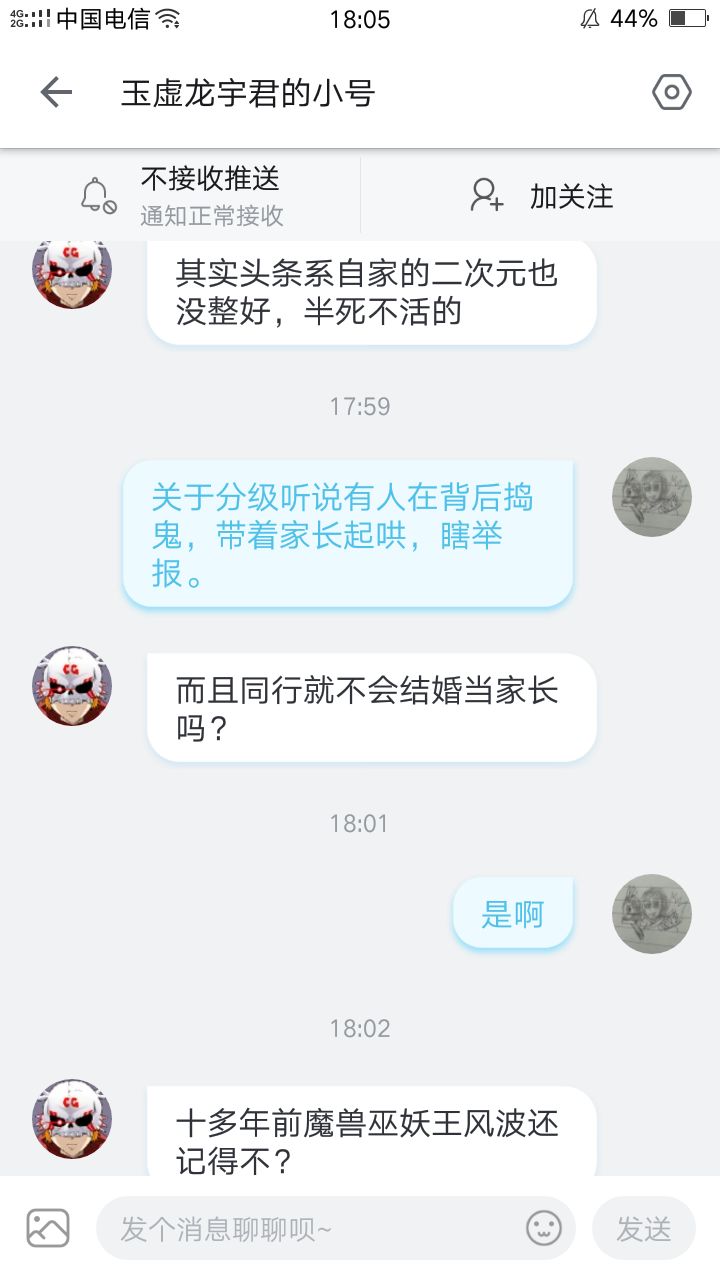Tap the back arrow to exit the chat
The width and height of the screenshot is (720, 1280).
click(57, 91)
